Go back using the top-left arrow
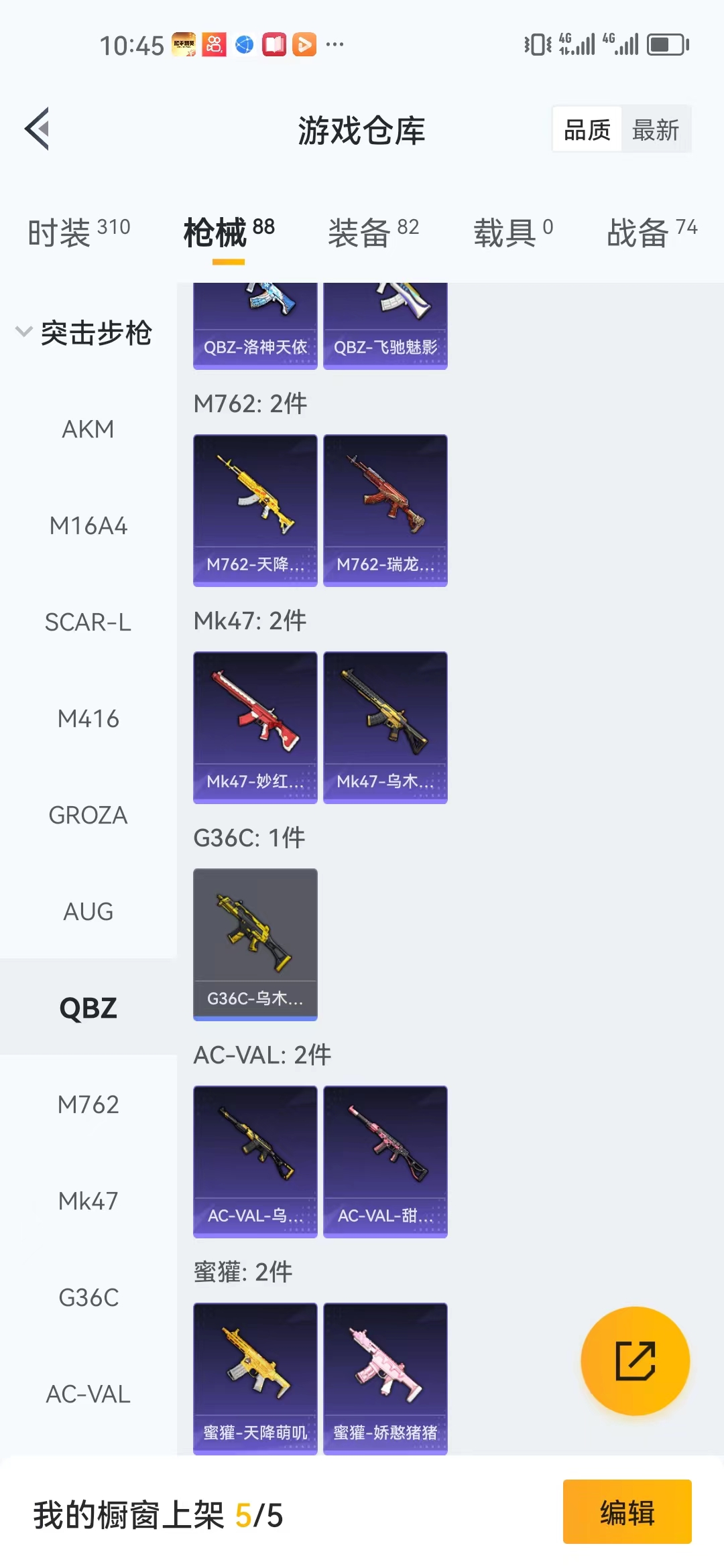The width and height of the screenshot is (724, 1568). pyautogui.click(x=38, y=129)
